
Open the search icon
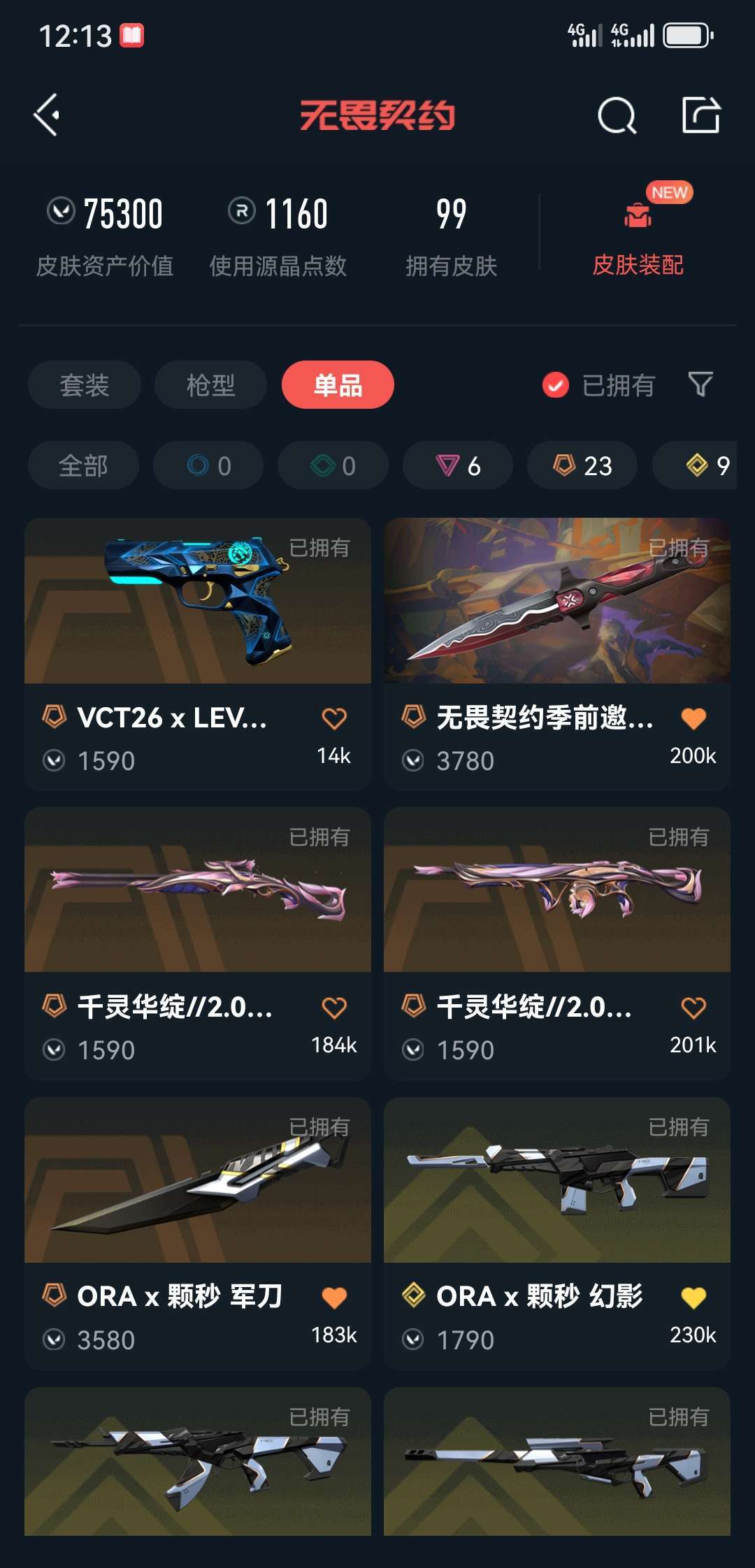coord(617,115)
